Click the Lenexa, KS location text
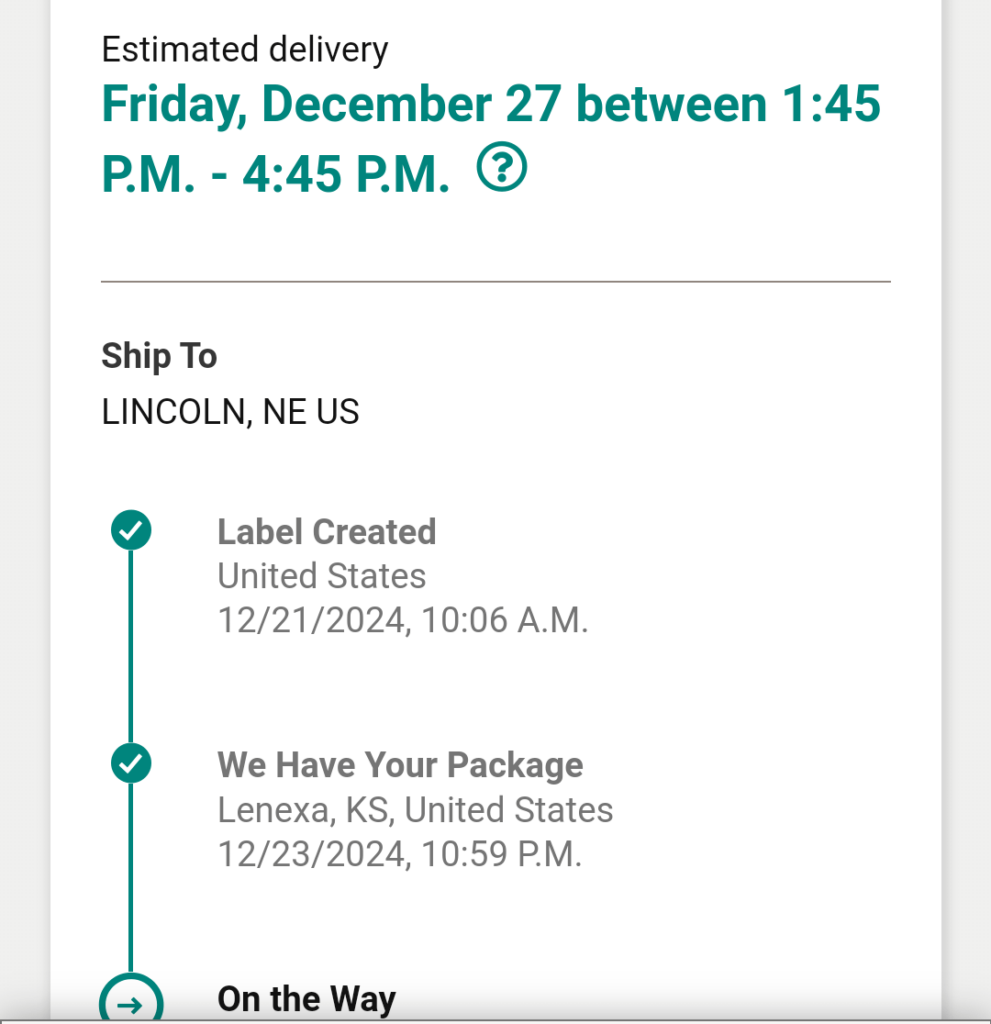This screenshot has width=991, height=1024. (415, 809)
